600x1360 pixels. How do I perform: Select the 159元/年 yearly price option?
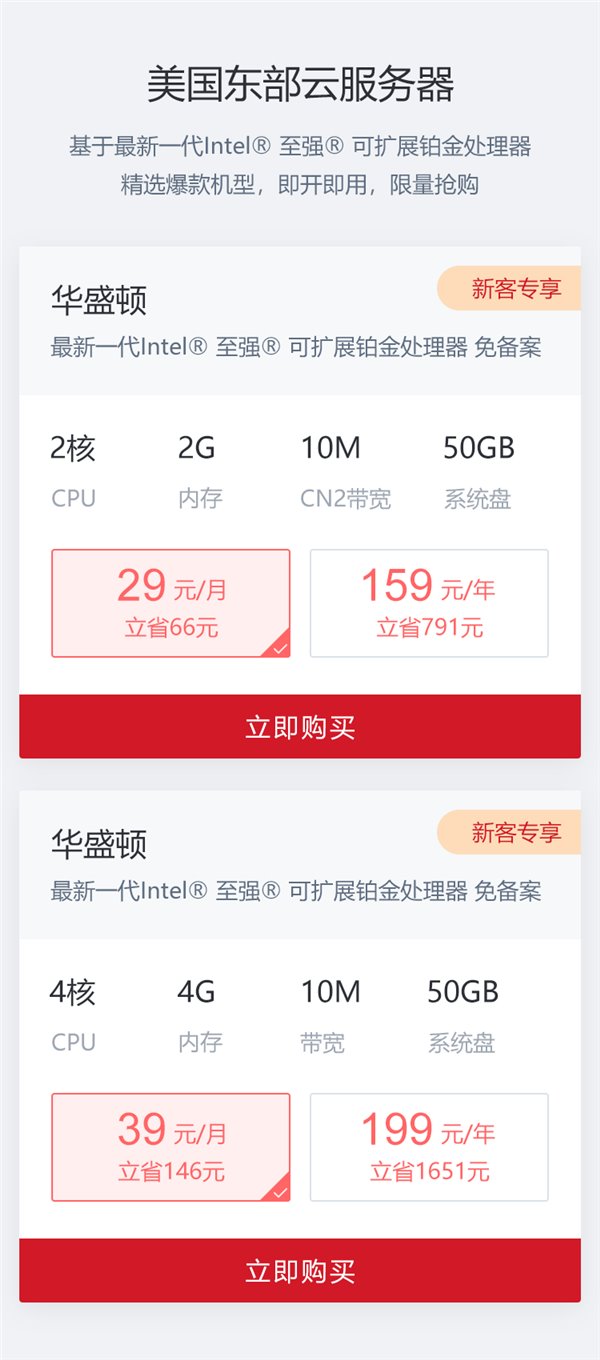point(429,603)
